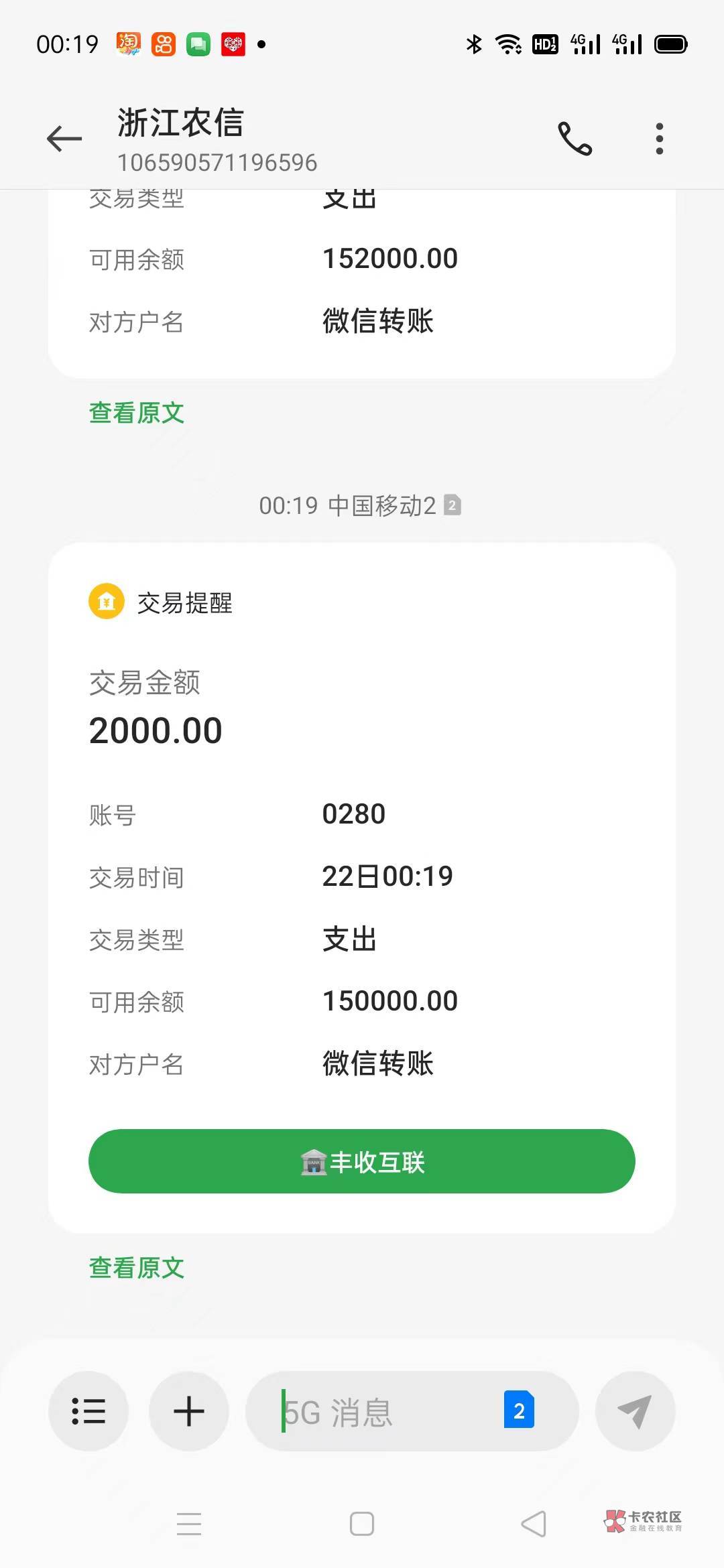
Task: Open 查看原文 below the 152000.00 balance card
Action: [137, 413]
